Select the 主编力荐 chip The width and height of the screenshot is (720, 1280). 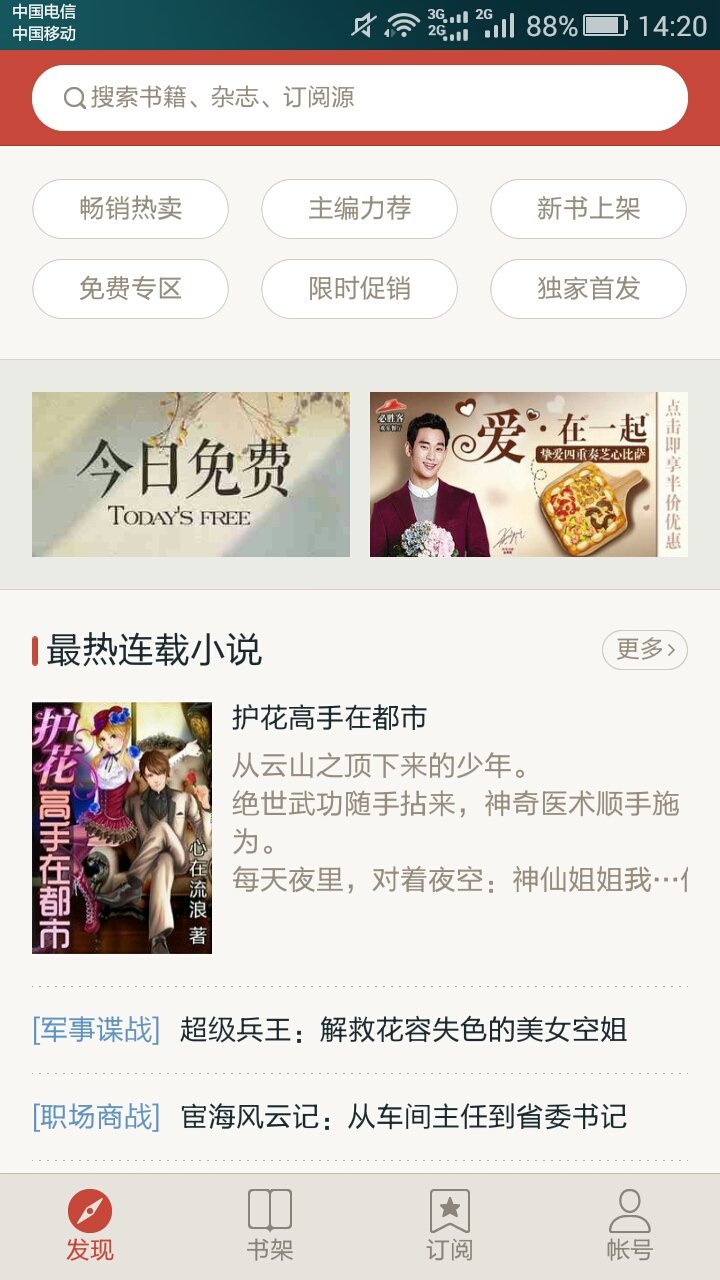click(360, 209)
